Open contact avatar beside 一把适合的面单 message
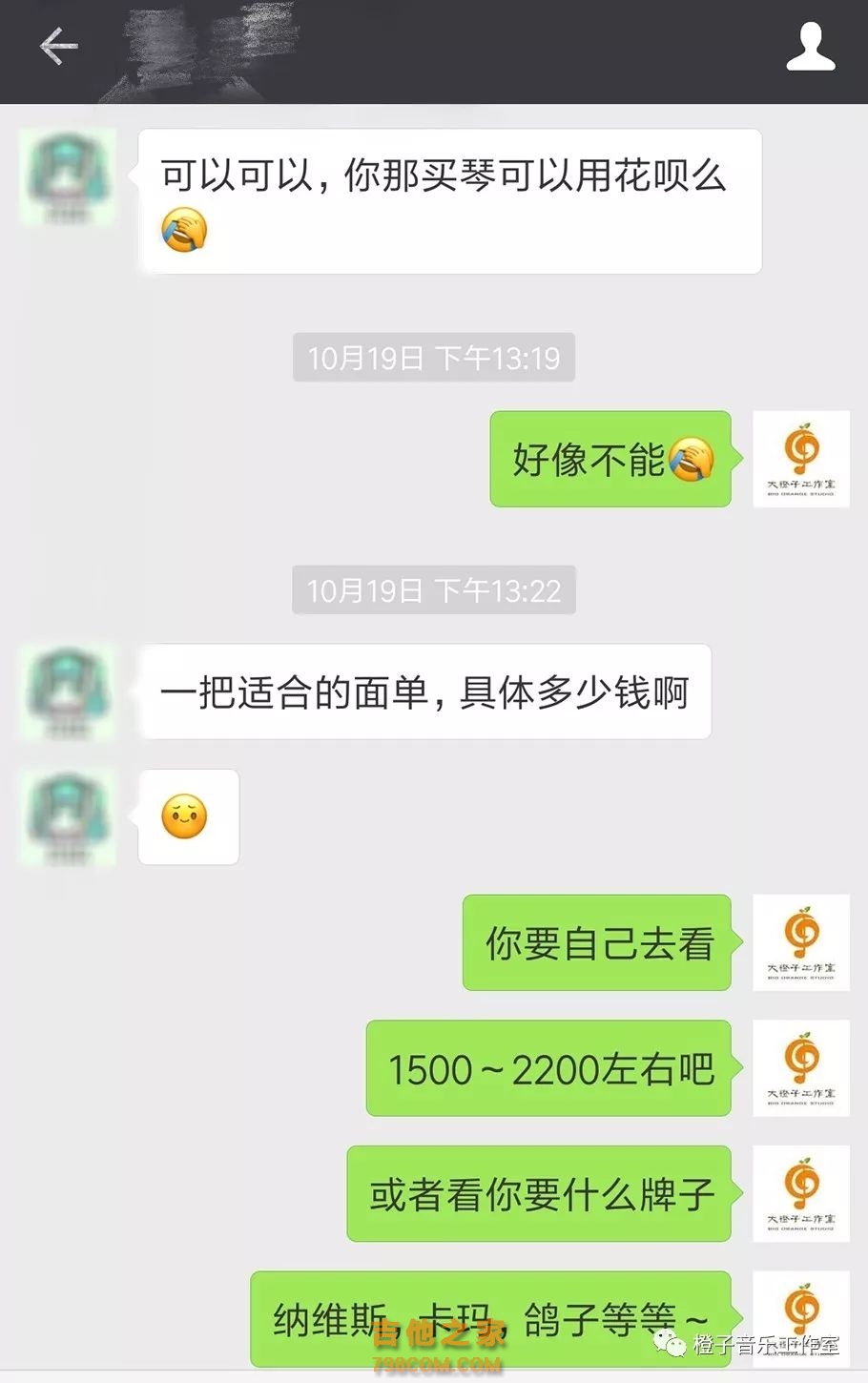Viewport: 868px width, 1383px height. click(68, 692)
